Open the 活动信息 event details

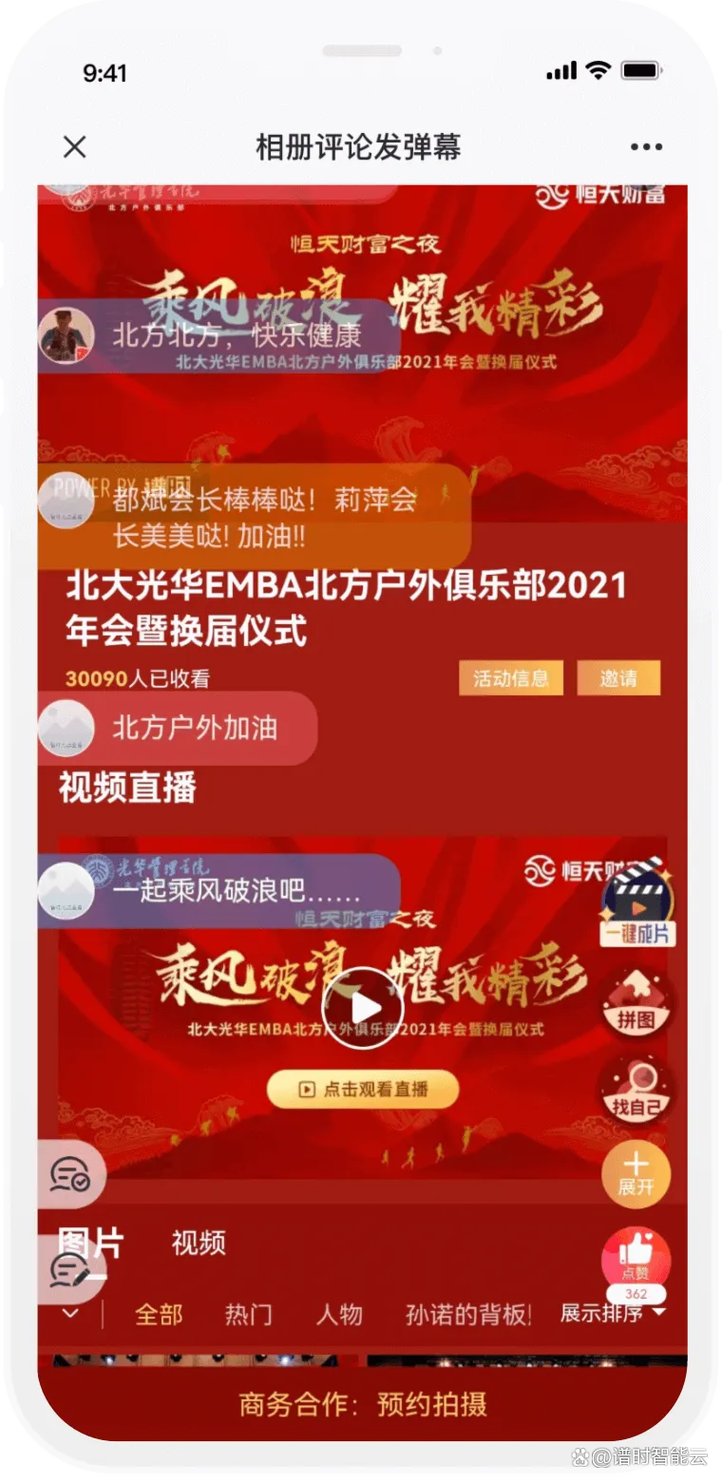point(511,678)
